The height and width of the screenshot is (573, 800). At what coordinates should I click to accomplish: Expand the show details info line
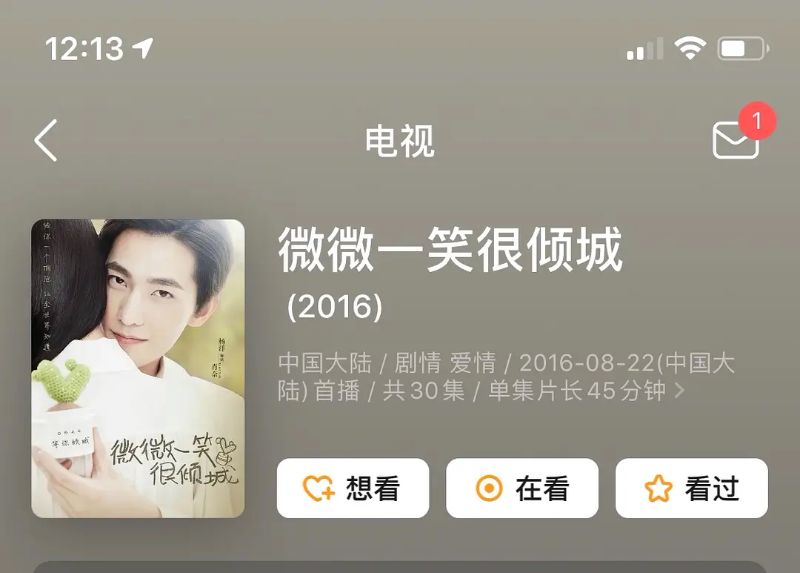tap(680, 391)
